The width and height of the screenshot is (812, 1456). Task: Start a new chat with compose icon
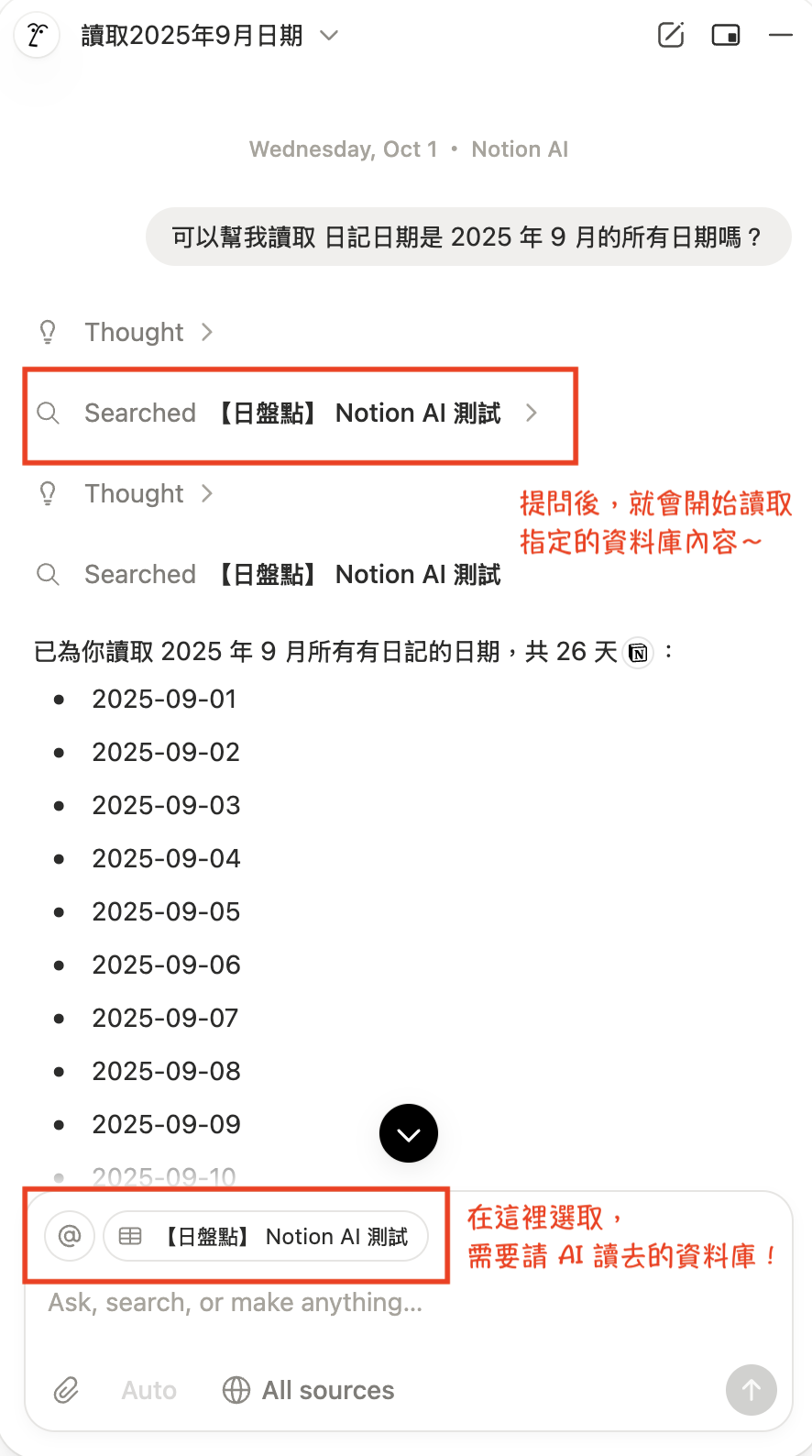coord(671,36)
